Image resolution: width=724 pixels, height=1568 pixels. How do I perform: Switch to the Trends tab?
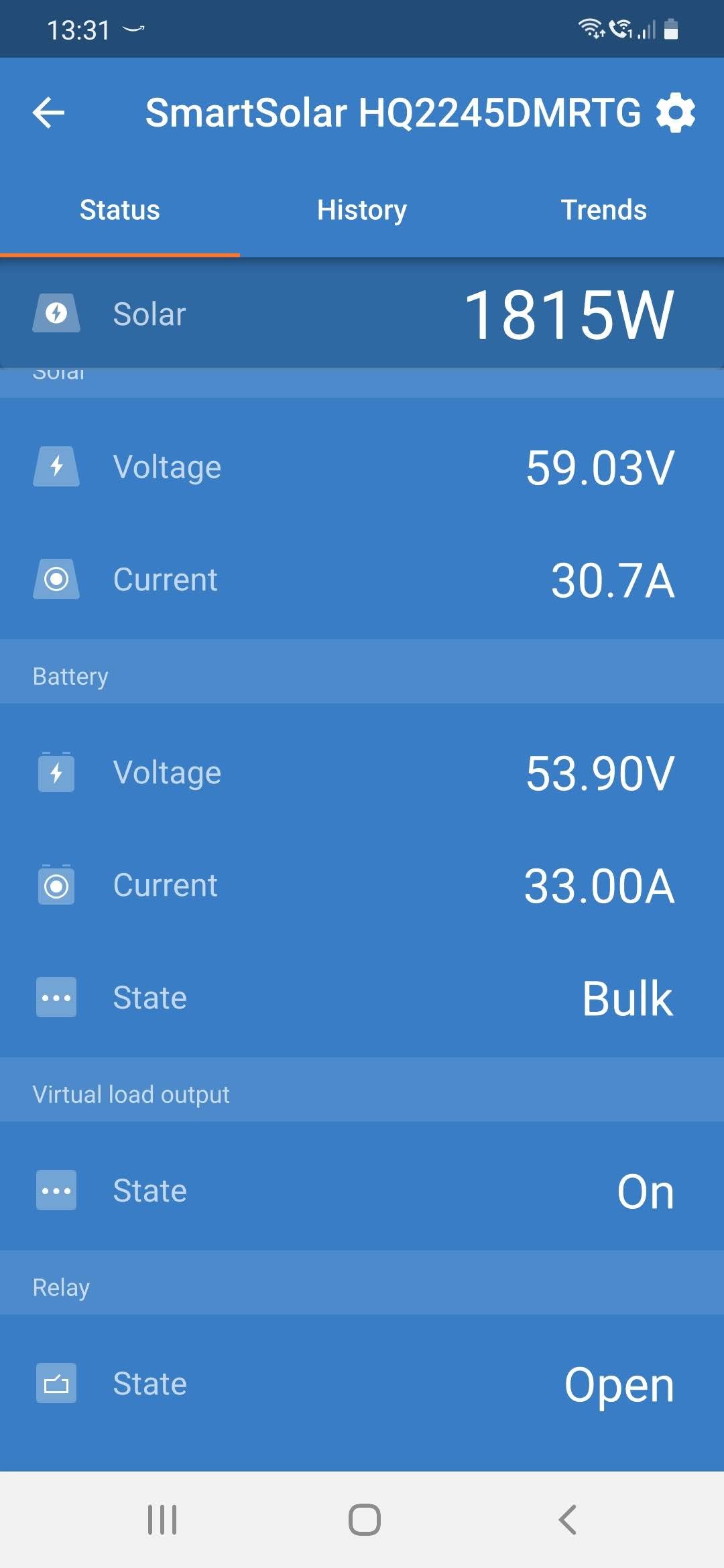tap(603, 210)
